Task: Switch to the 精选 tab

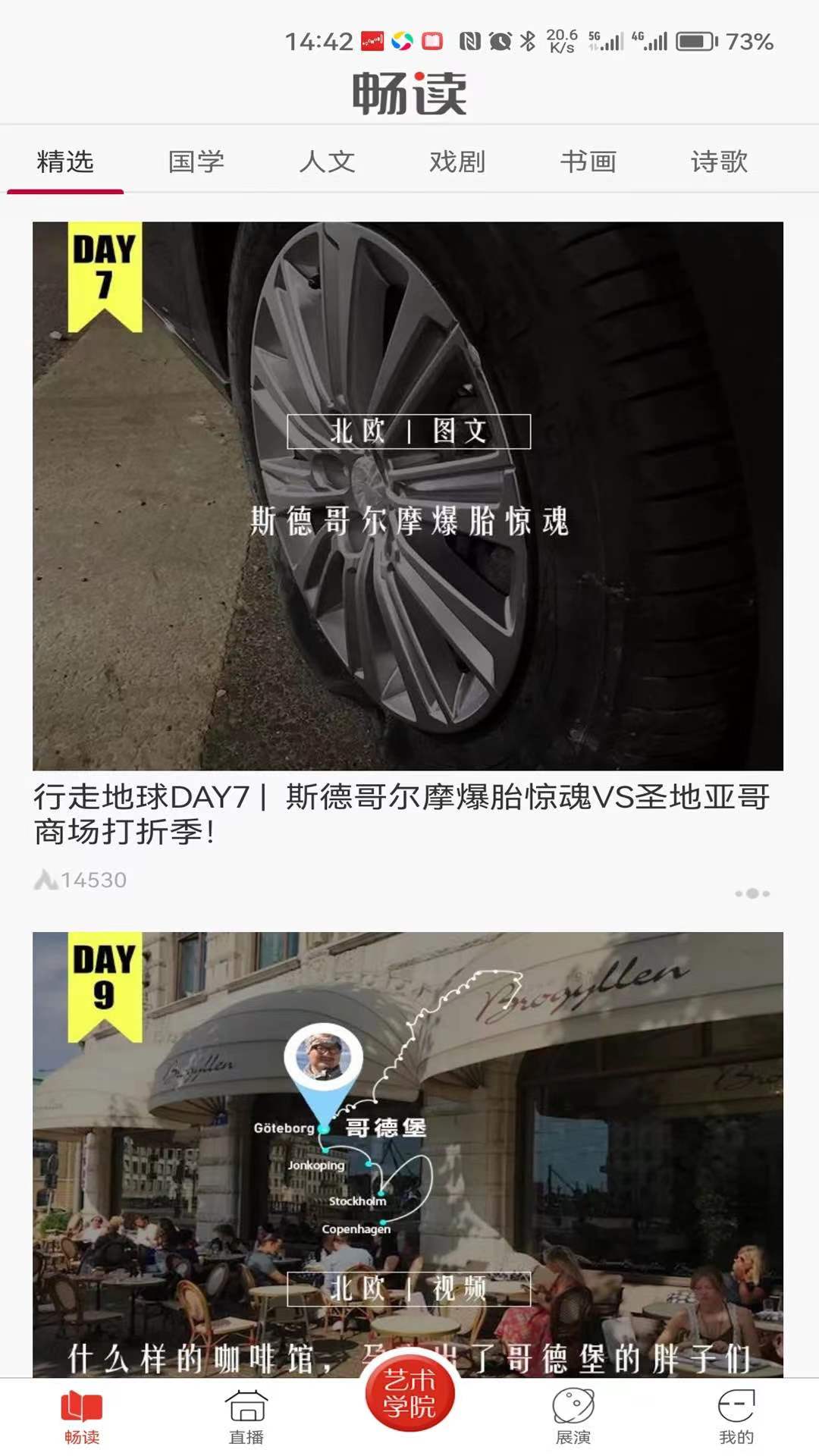Action: point(65,162)
